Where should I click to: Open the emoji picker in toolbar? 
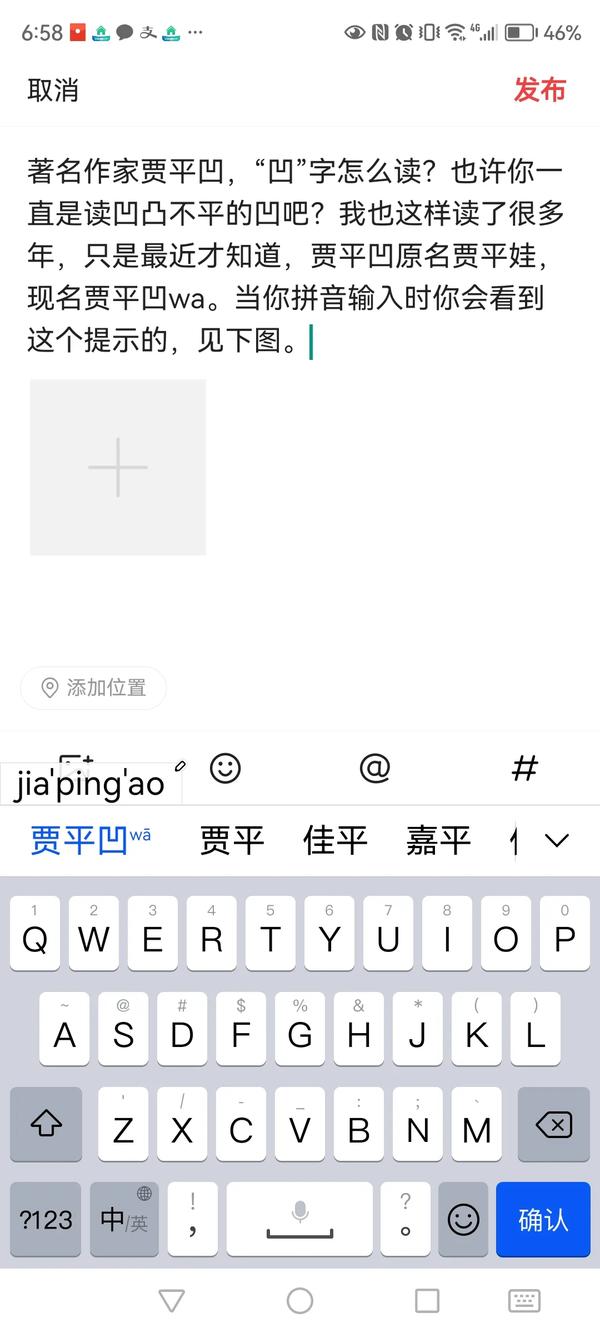click(225, 768)
